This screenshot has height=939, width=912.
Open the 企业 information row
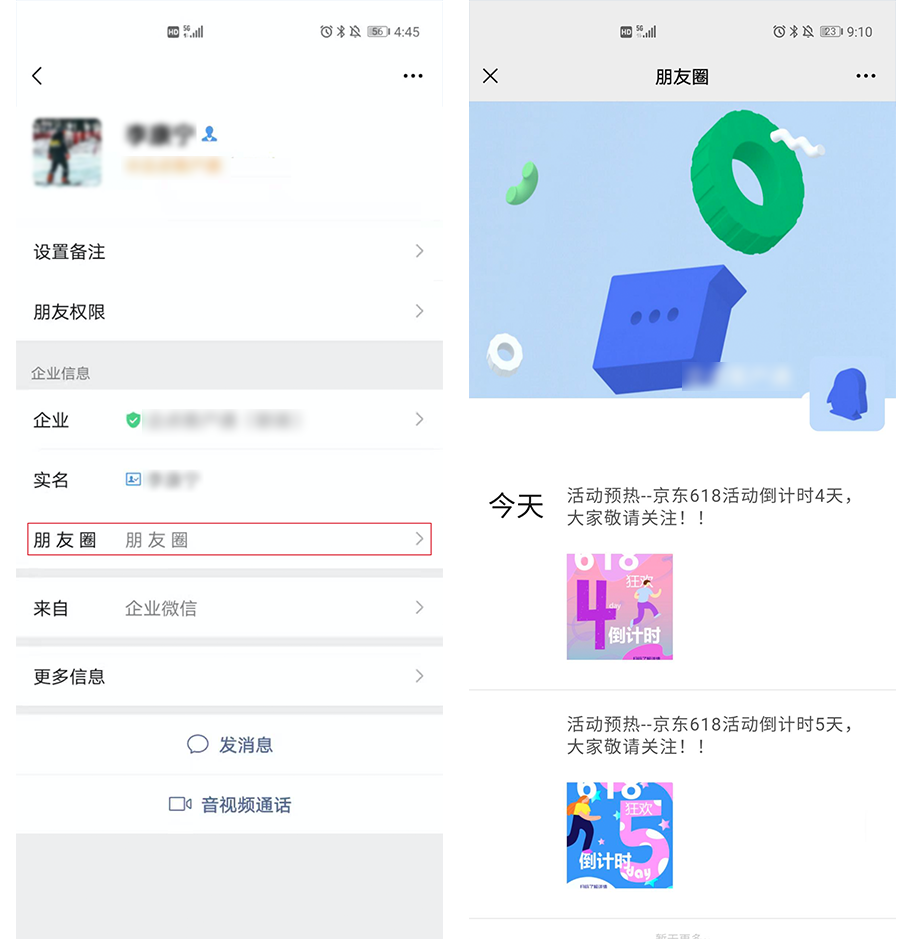[229, 420]
